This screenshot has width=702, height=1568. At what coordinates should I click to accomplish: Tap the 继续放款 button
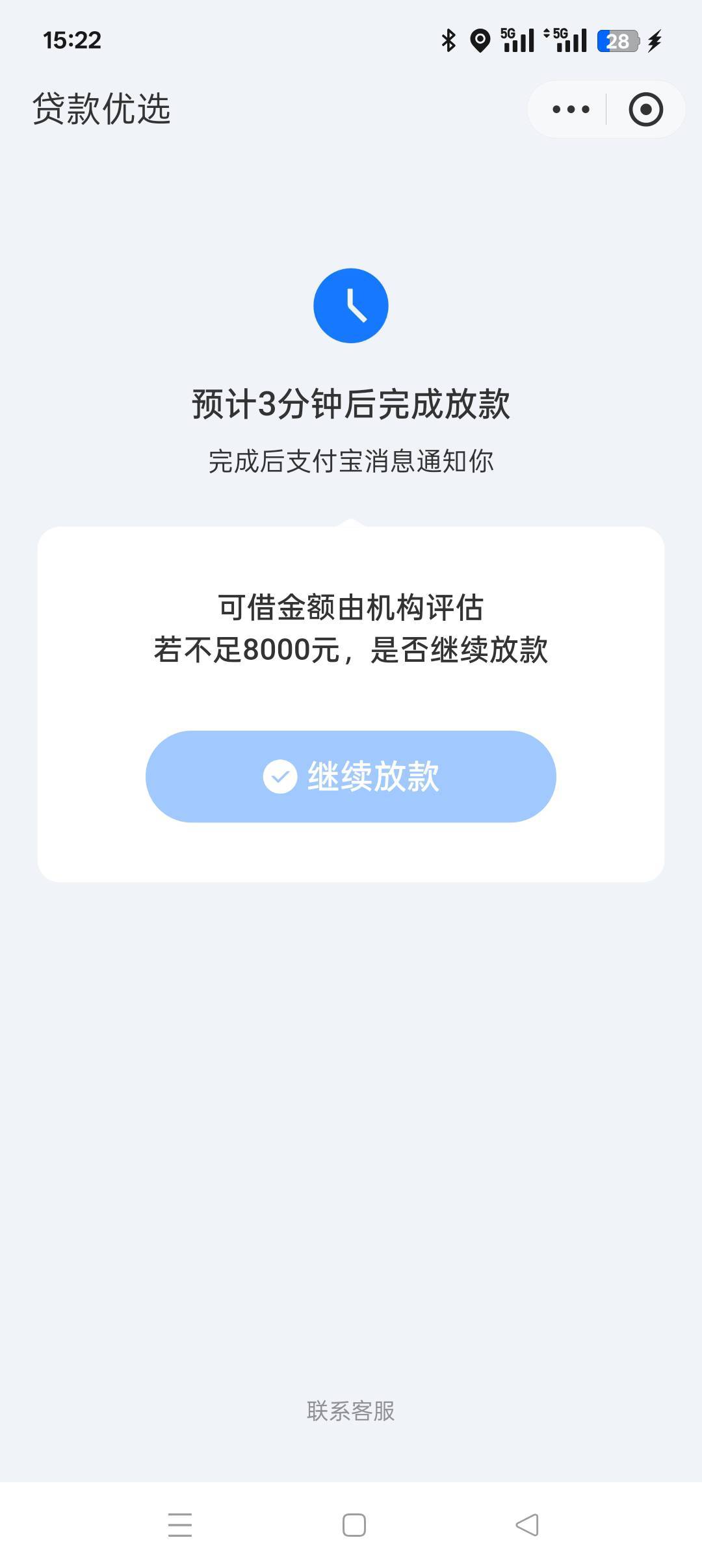pyautogui.click(x=351, y=776)
